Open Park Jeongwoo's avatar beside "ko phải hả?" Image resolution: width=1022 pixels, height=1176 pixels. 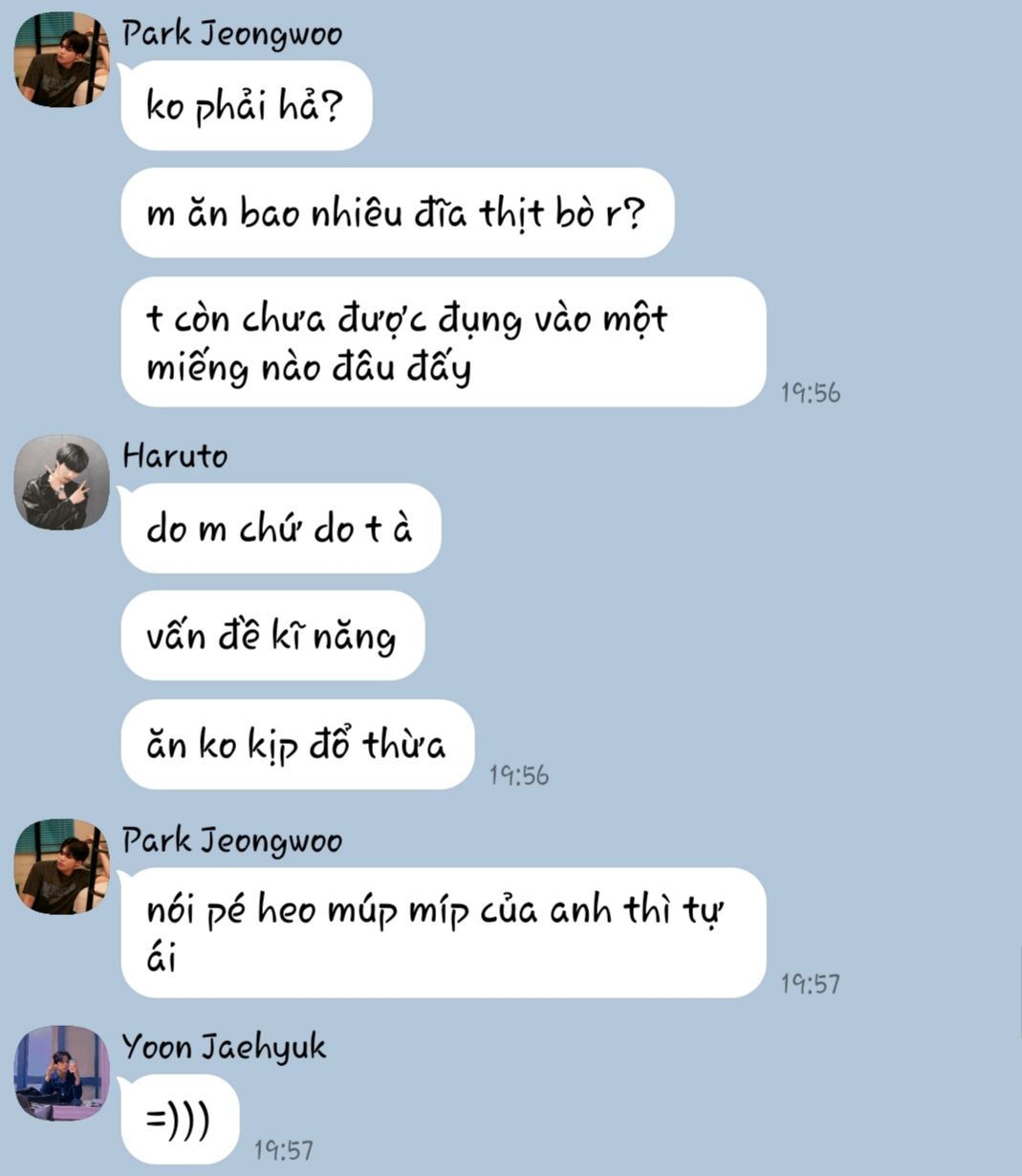62,59
